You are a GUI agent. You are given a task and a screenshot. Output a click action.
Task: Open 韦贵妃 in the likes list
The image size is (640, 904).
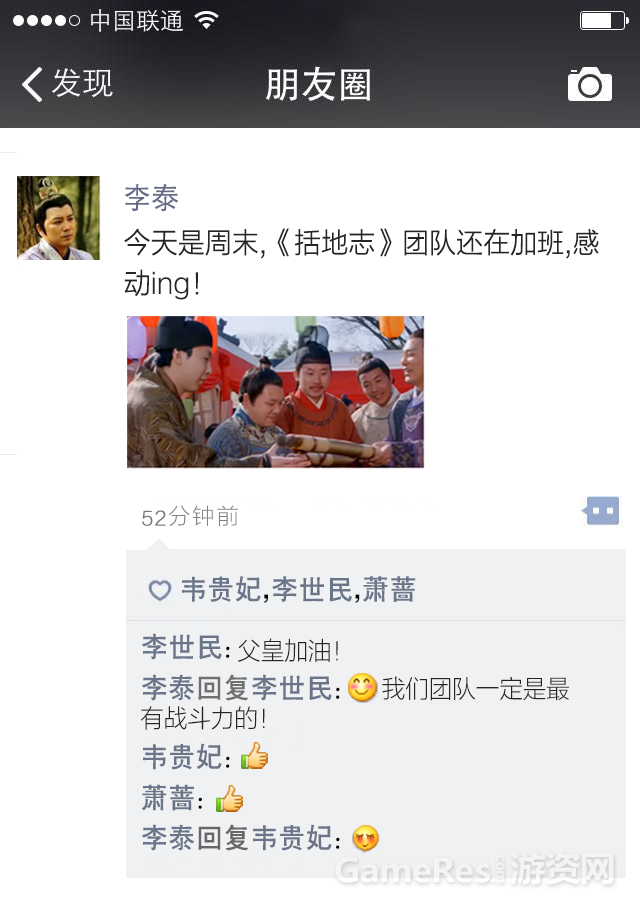[220, 591]
